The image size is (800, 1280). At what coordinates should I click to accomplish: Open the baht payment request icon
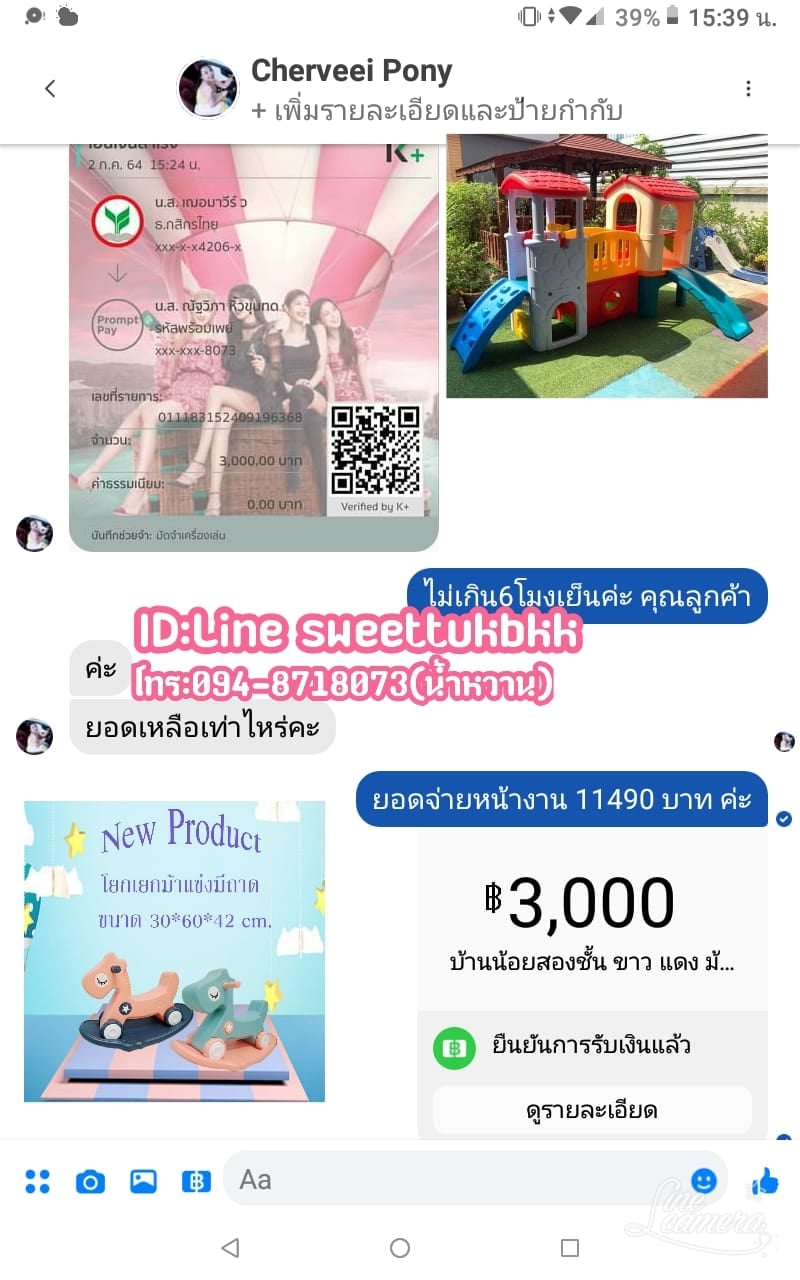pyautogui.click(x=196, y=1181)
